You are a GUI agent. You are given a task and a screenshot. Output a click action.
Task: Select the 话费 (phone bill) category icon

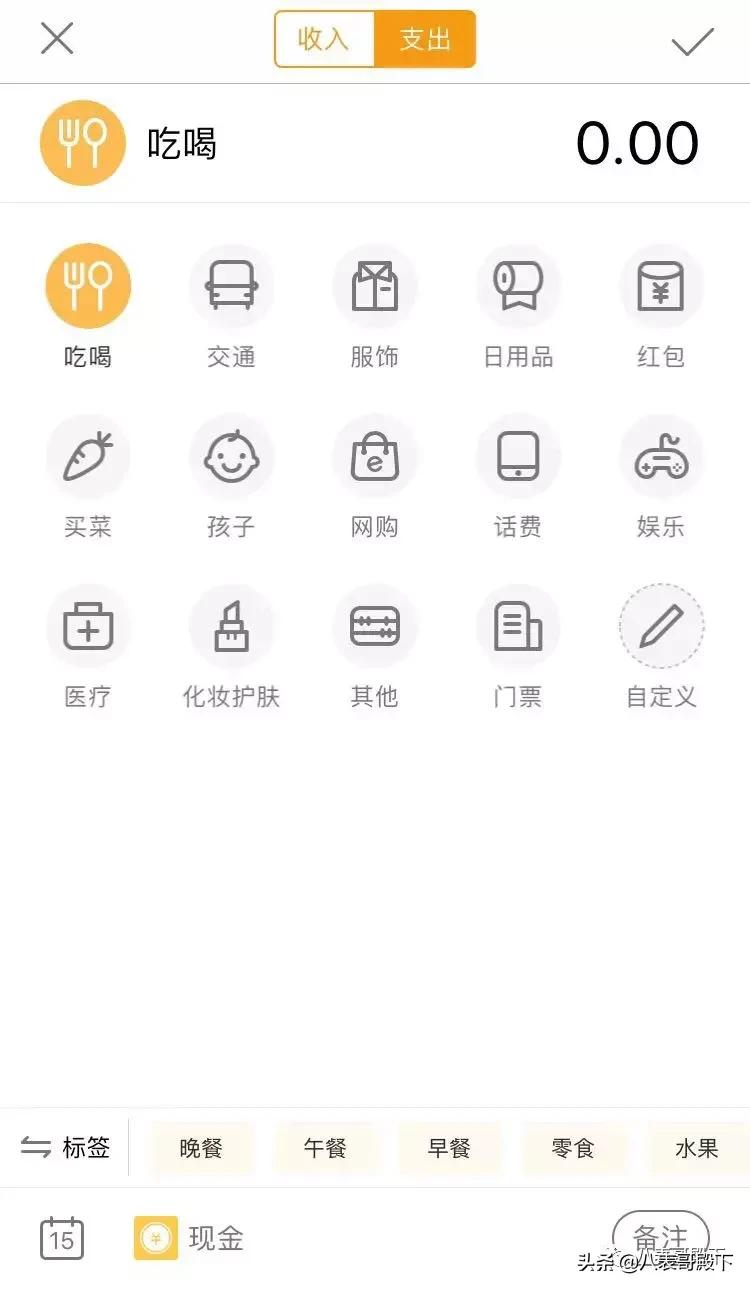point(517,456)
